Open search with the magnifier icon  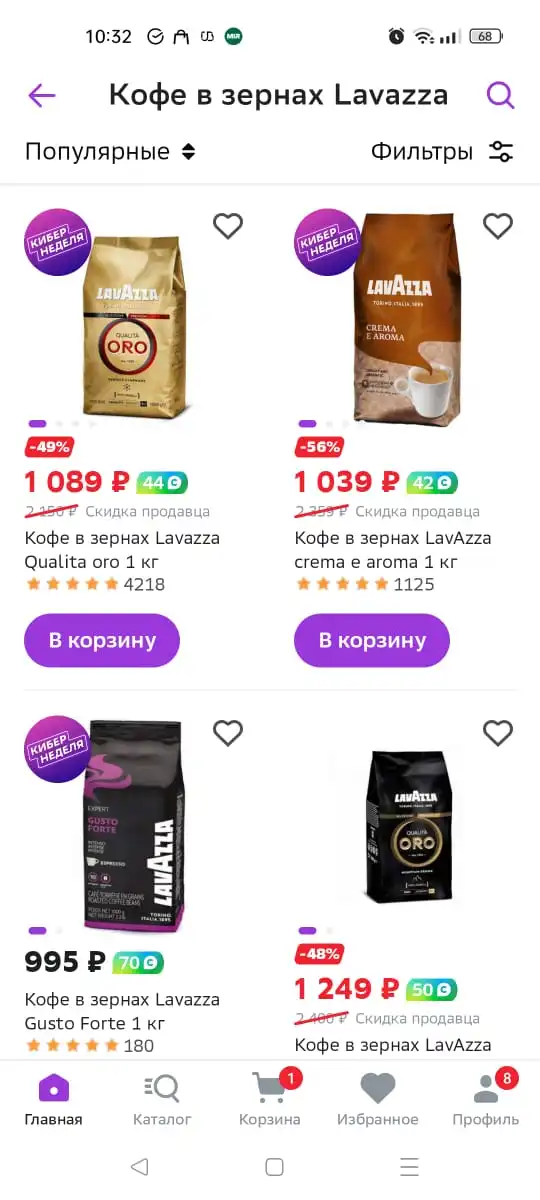(x=500, y=96)
